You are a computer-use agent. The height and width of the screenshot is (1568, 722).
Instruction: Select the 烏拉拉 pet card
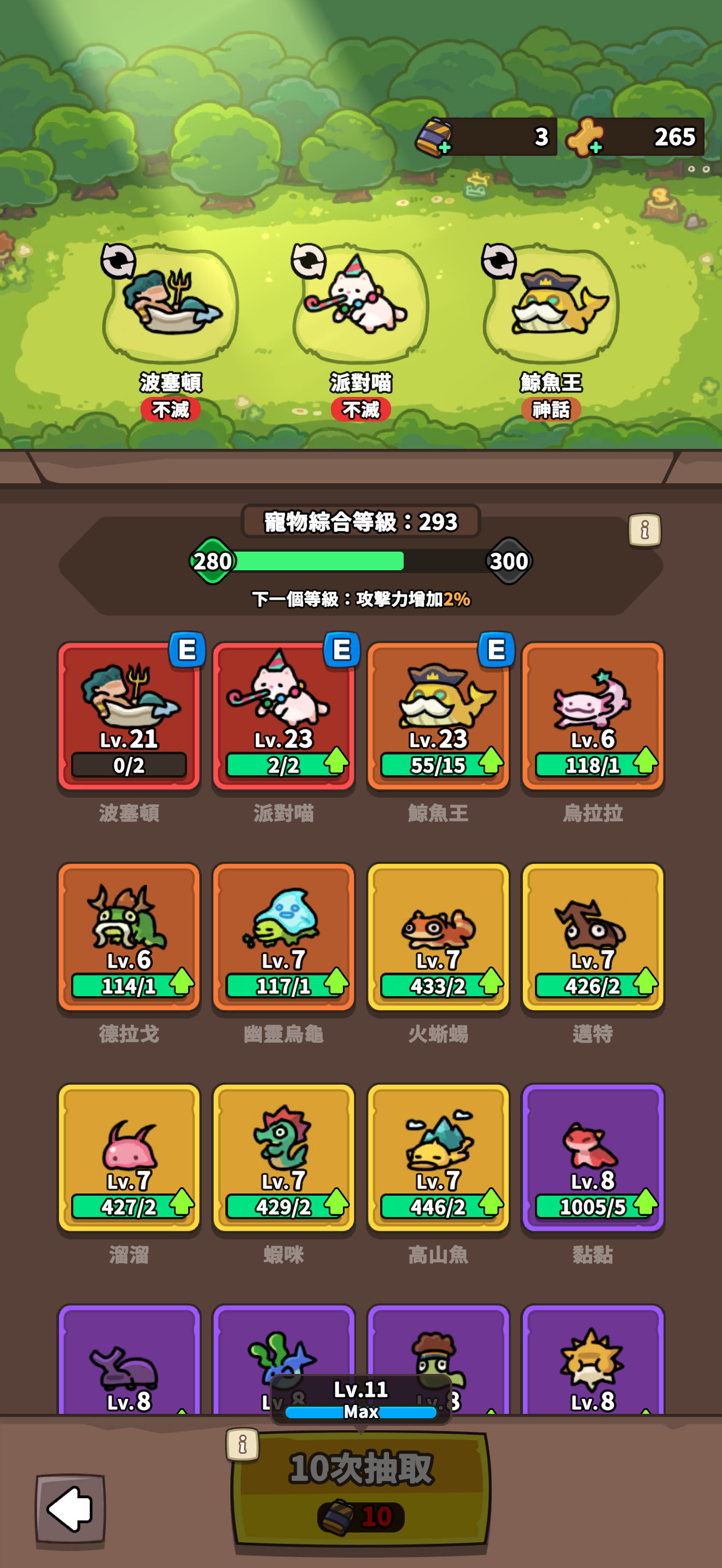pos(593,715)
